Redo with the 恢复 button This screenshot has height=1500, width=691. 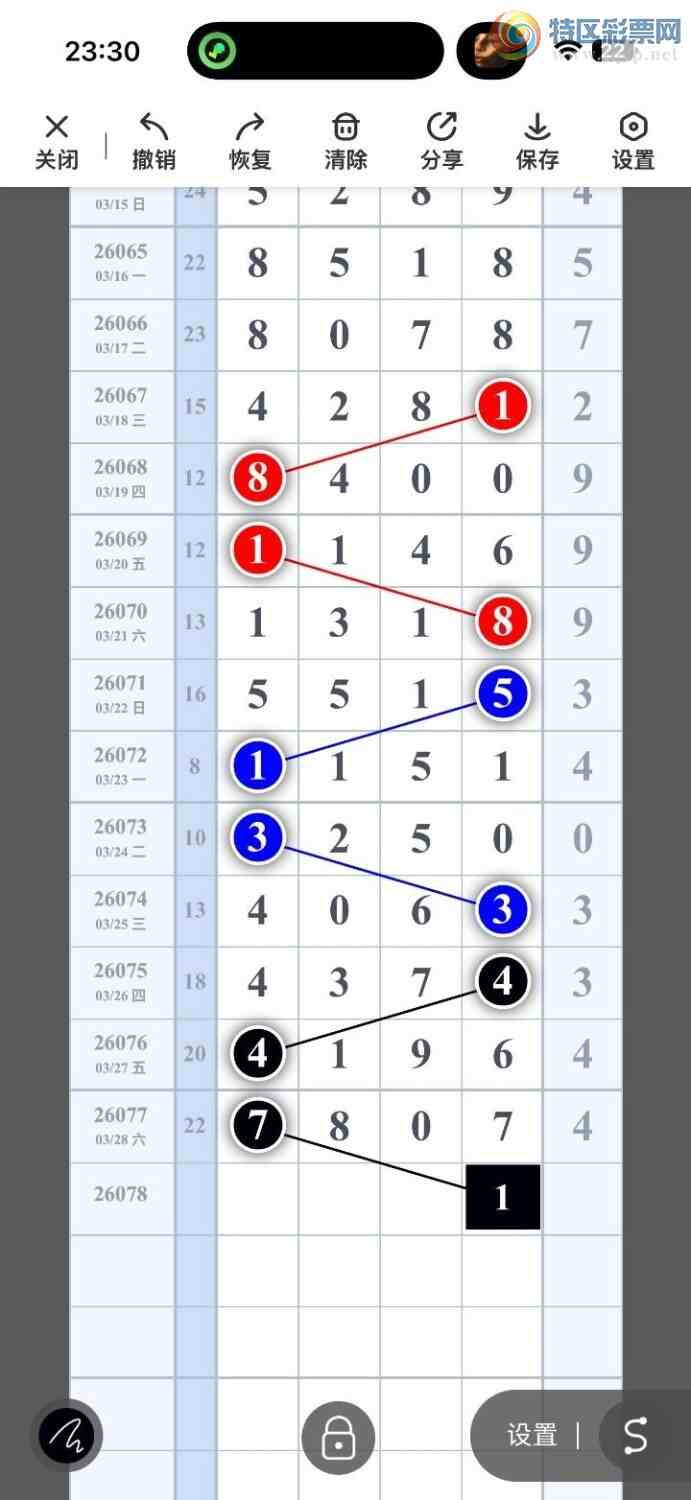250,141
